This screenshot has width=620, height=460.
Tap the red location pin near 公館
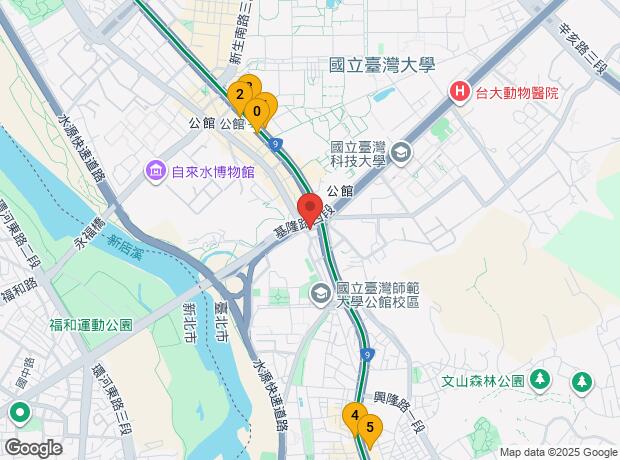tap(311, 208)
